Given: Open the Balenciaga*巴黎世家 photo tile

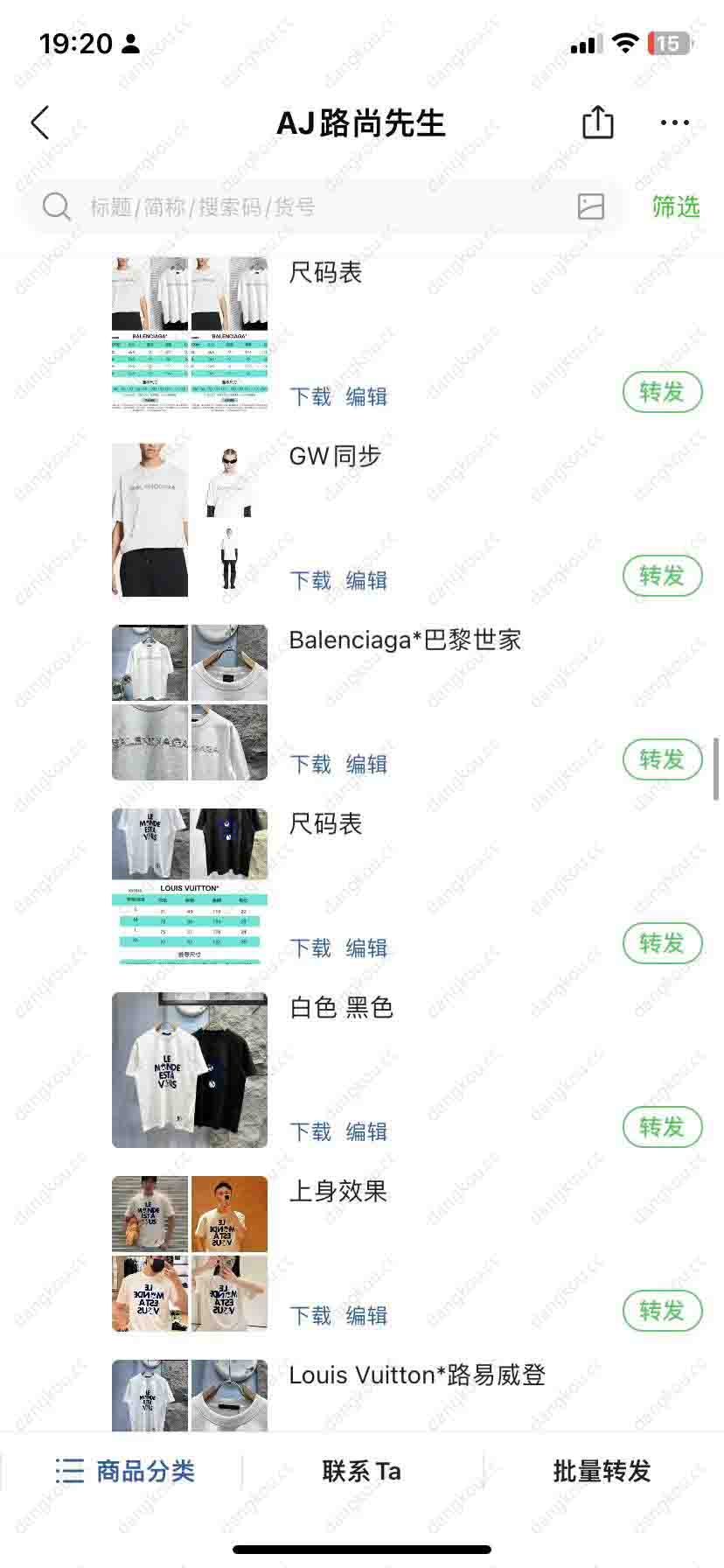Looking at the screenshot, I should pyautogui.click(x=190, y=703).
